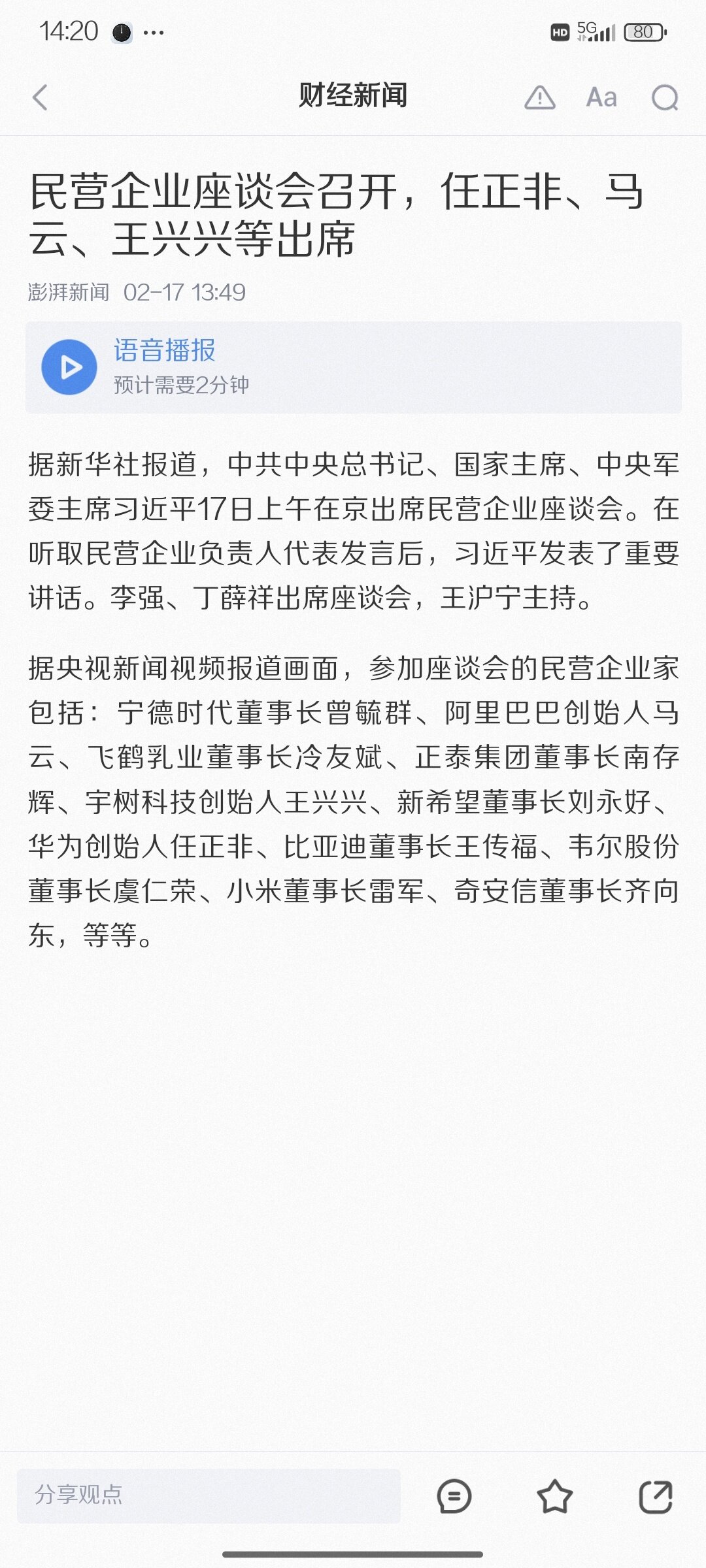Tap the 分享观点 comment input field

[x=209, y=1496]
